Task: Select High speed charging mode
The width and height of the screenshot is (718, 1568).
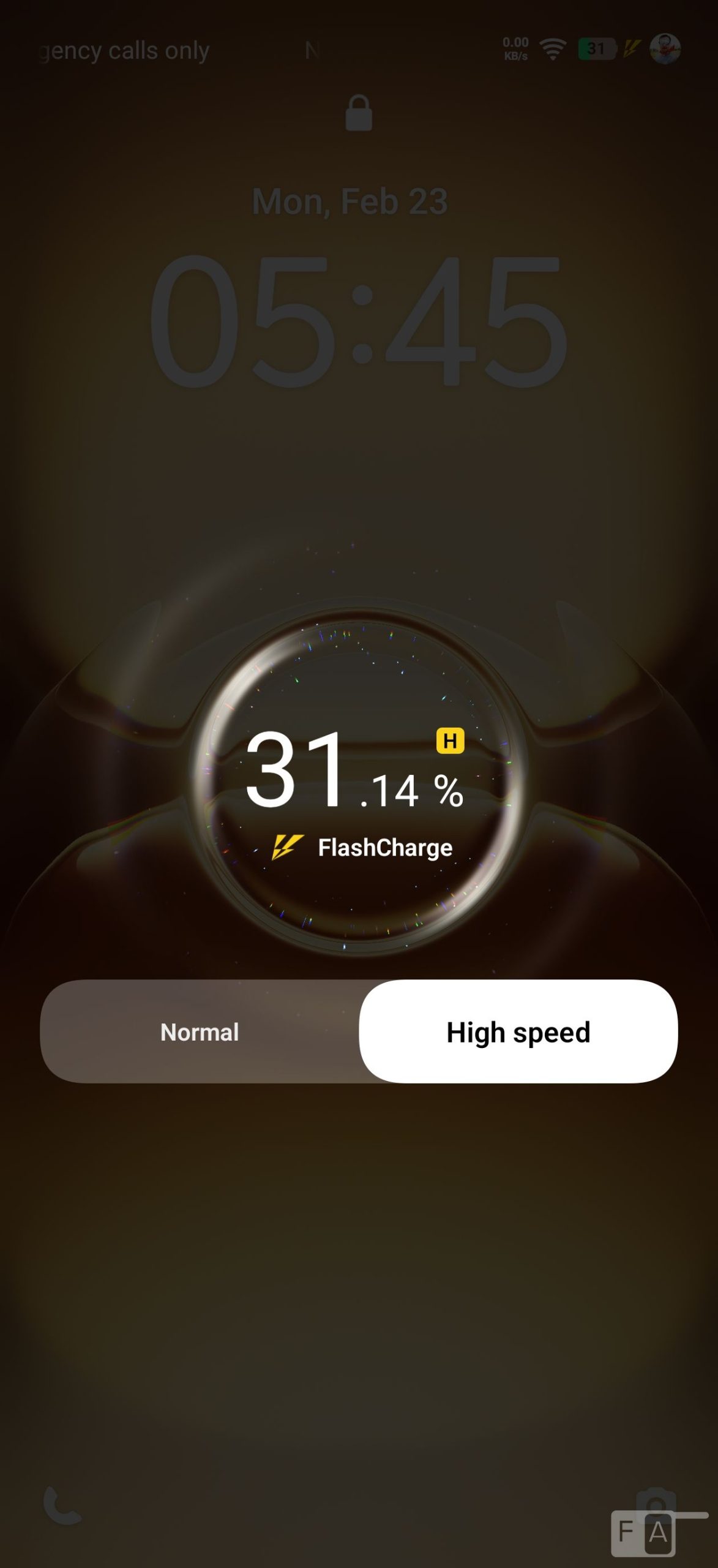Action: point(518,1031)
